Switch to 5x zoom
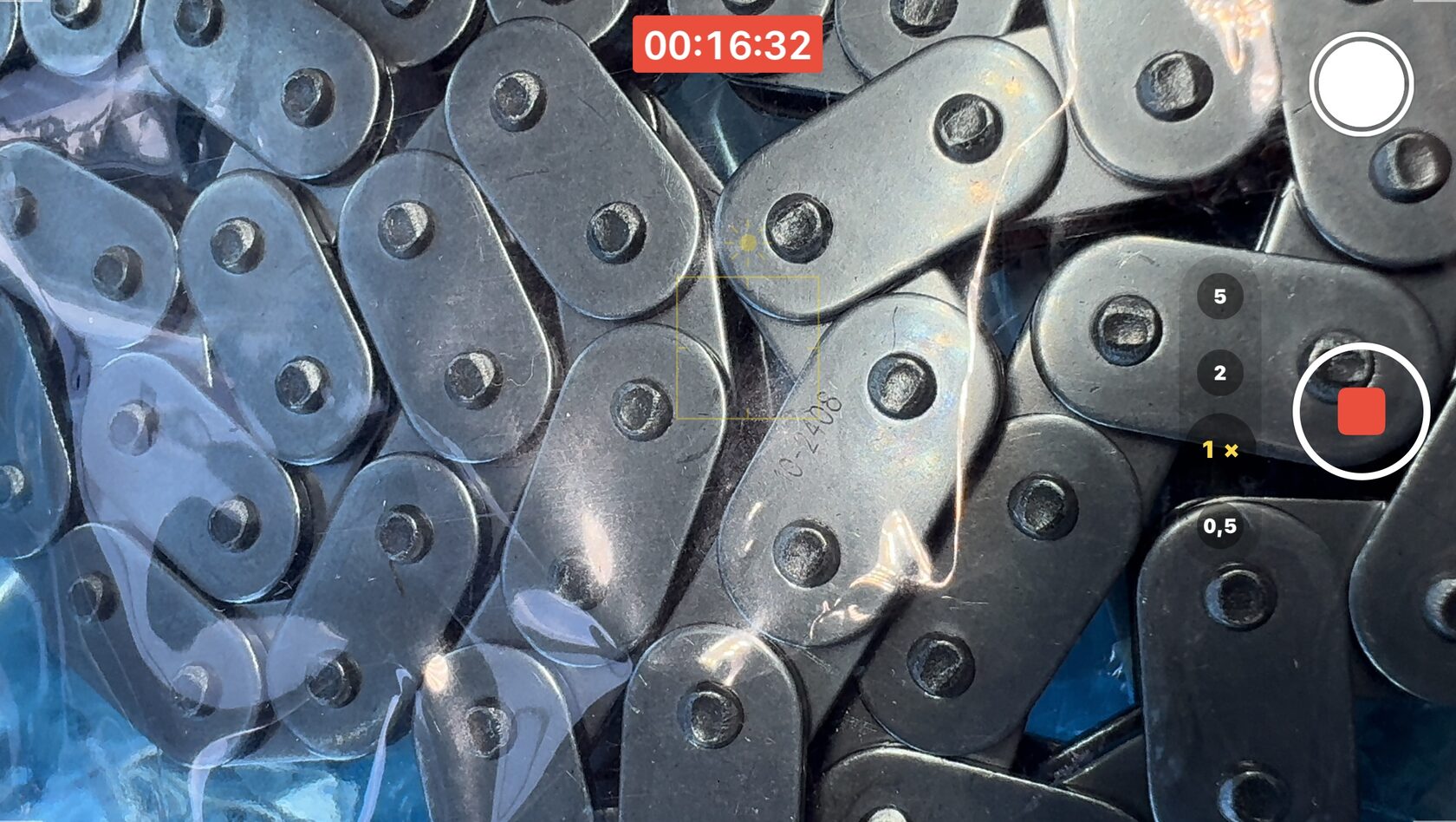1456x822 pixels. point(1219,297)
